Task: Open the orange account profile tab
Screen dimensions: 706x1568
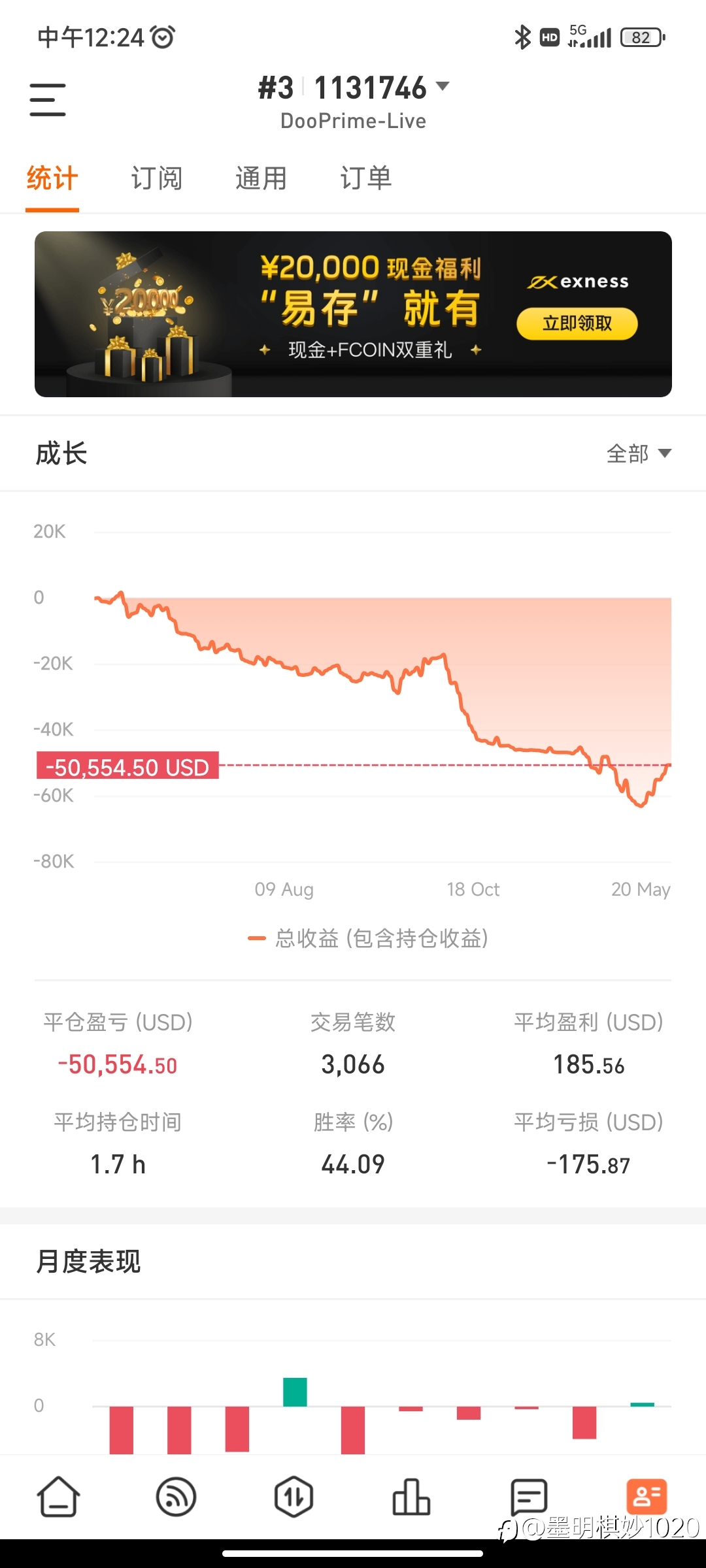Action: (647, 1497)
